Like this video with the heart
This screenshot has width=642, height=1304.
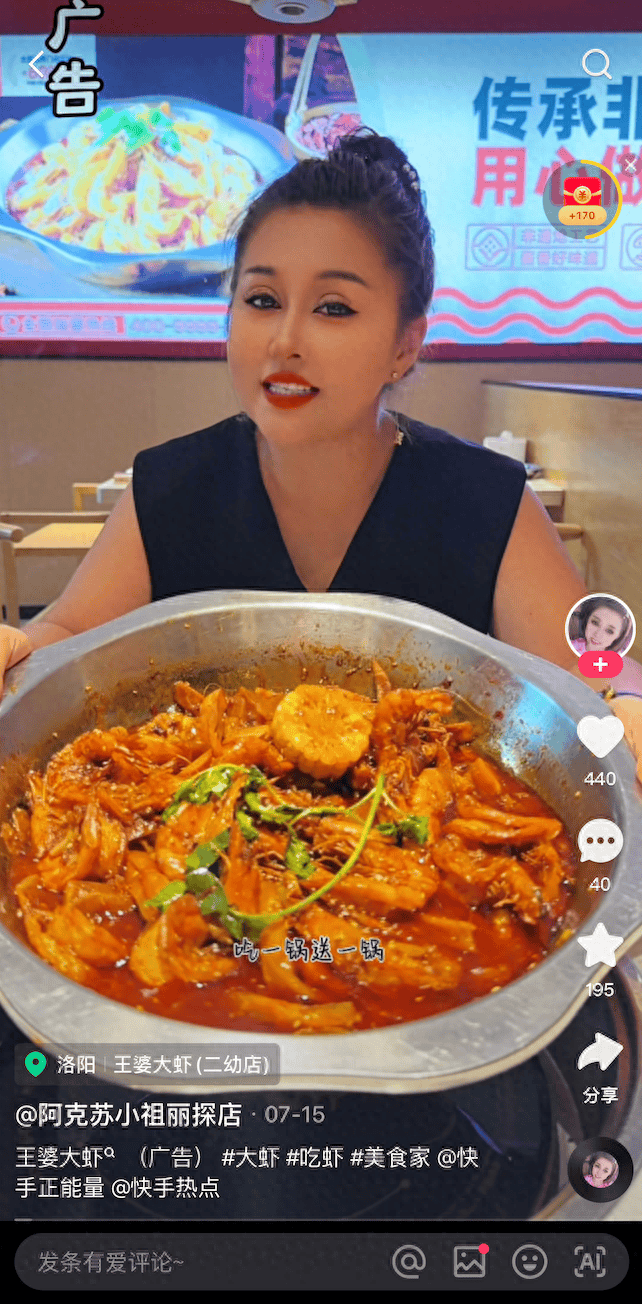pos(600,738)
